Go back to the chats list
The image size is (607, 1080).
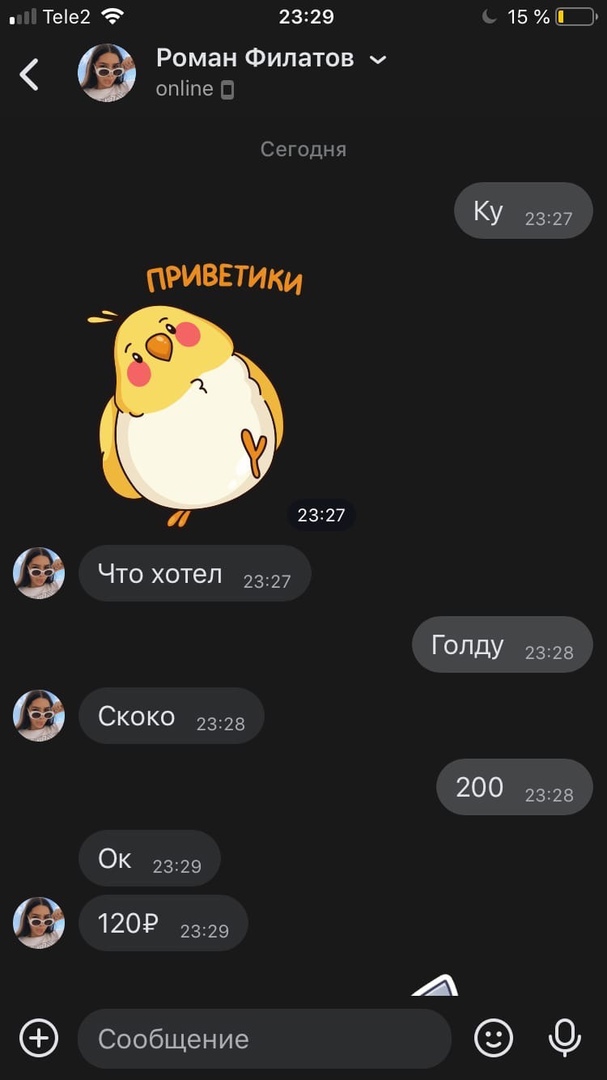tap(30, 74)
